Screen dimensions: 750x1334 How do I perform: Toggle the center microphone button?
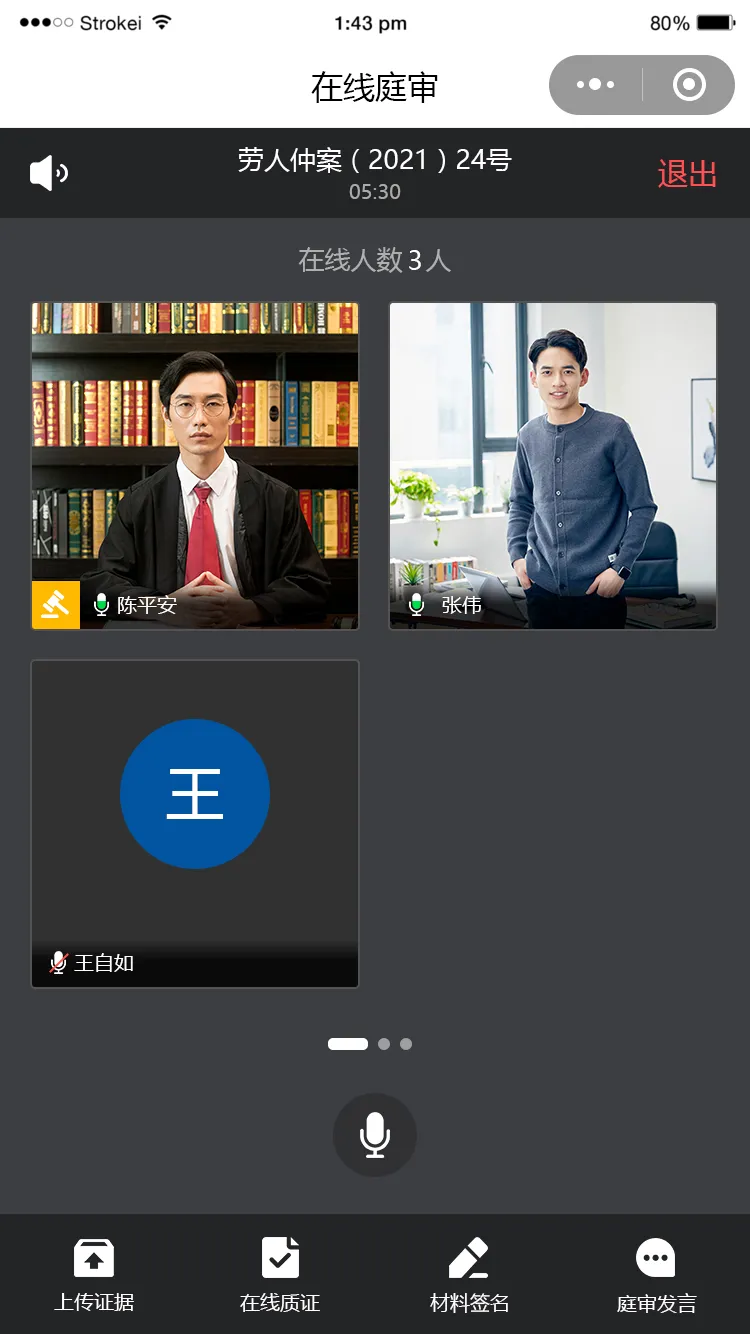375,1135
